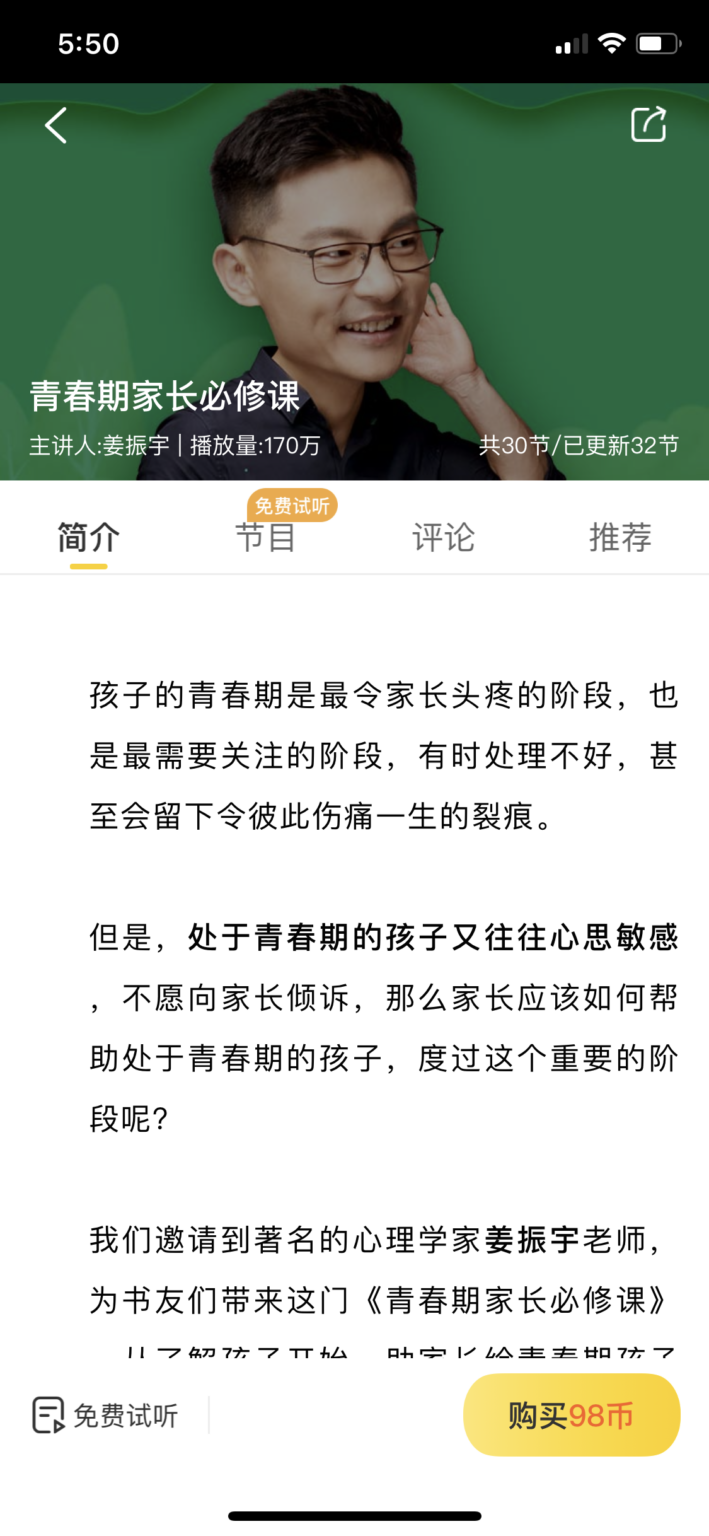Open the 节目 tab

(x=265, y=537)
